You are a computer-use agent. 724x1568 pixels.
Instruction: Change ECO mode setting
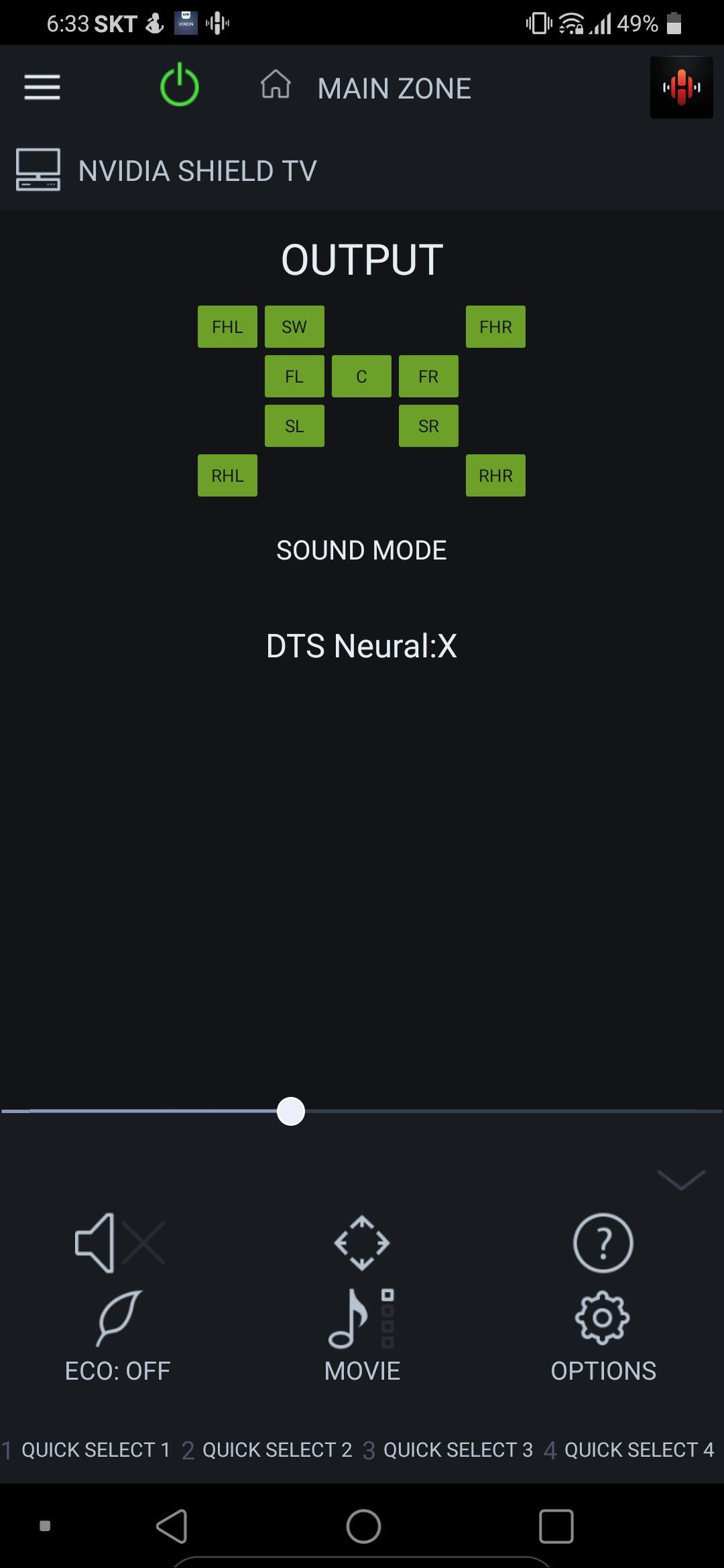tap(118, 1337)
